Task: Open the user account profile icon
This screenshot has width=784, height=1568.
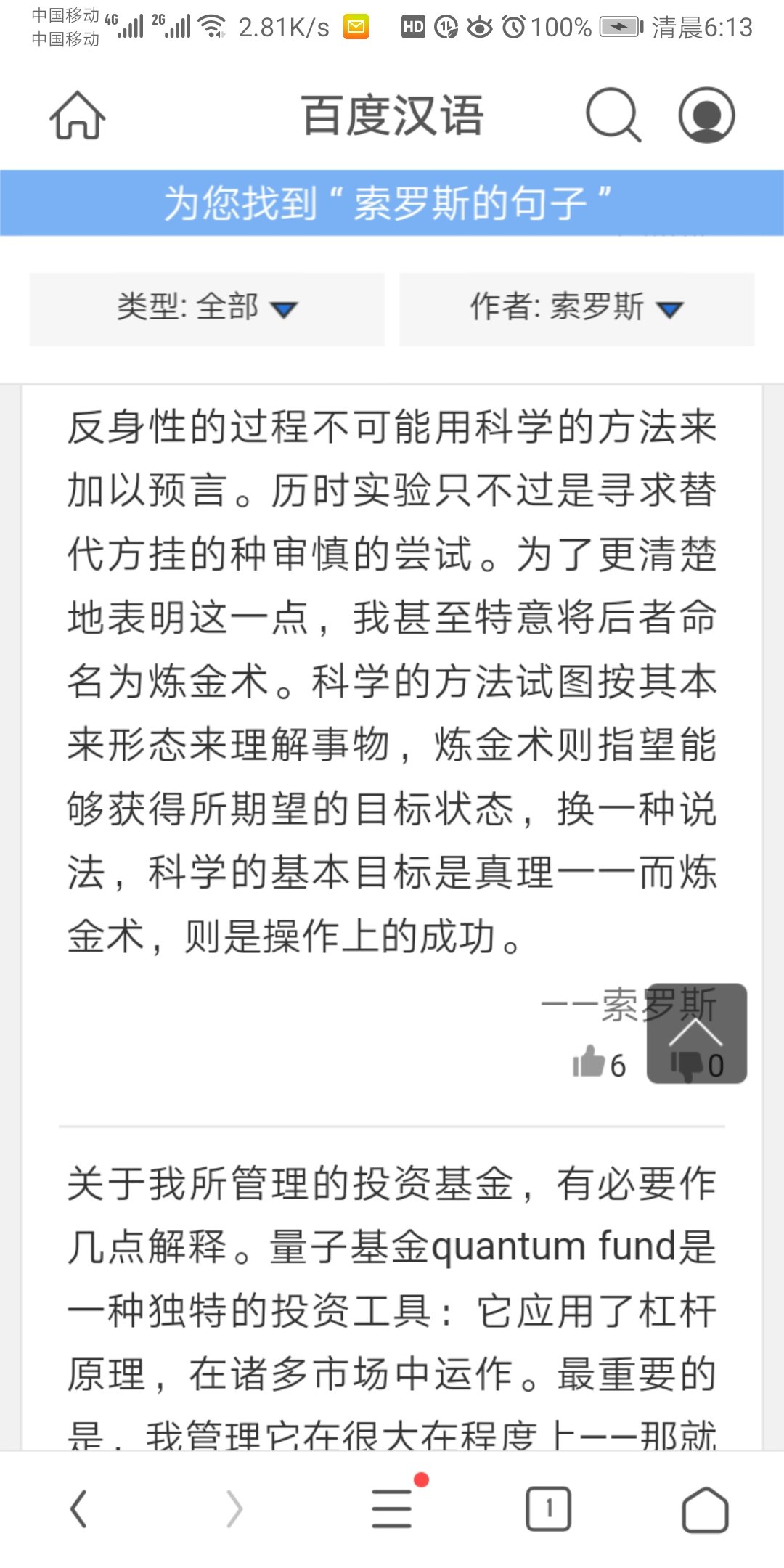Action: (x=706, y=115)
